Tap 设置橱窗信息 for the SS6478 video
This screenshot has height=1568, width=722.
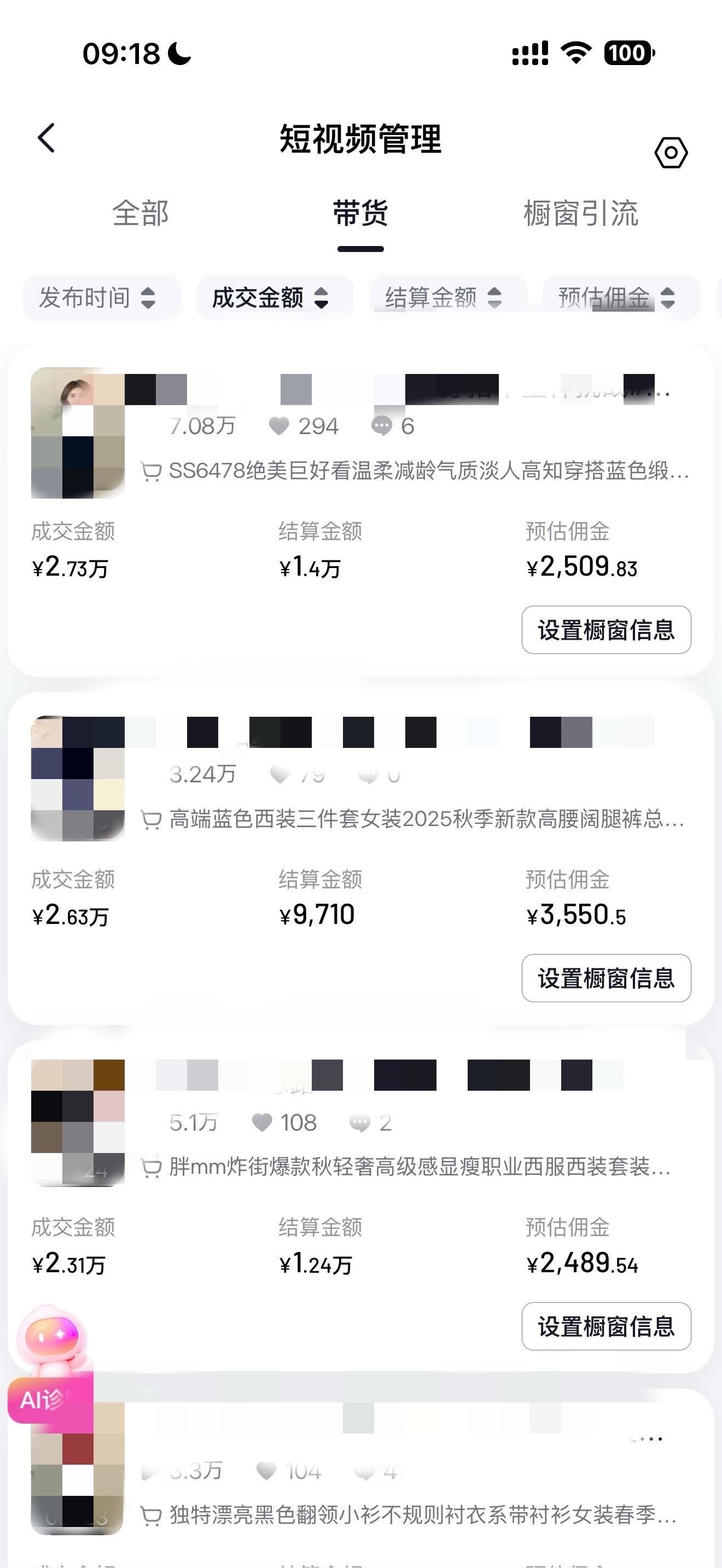tap(605, 630)
